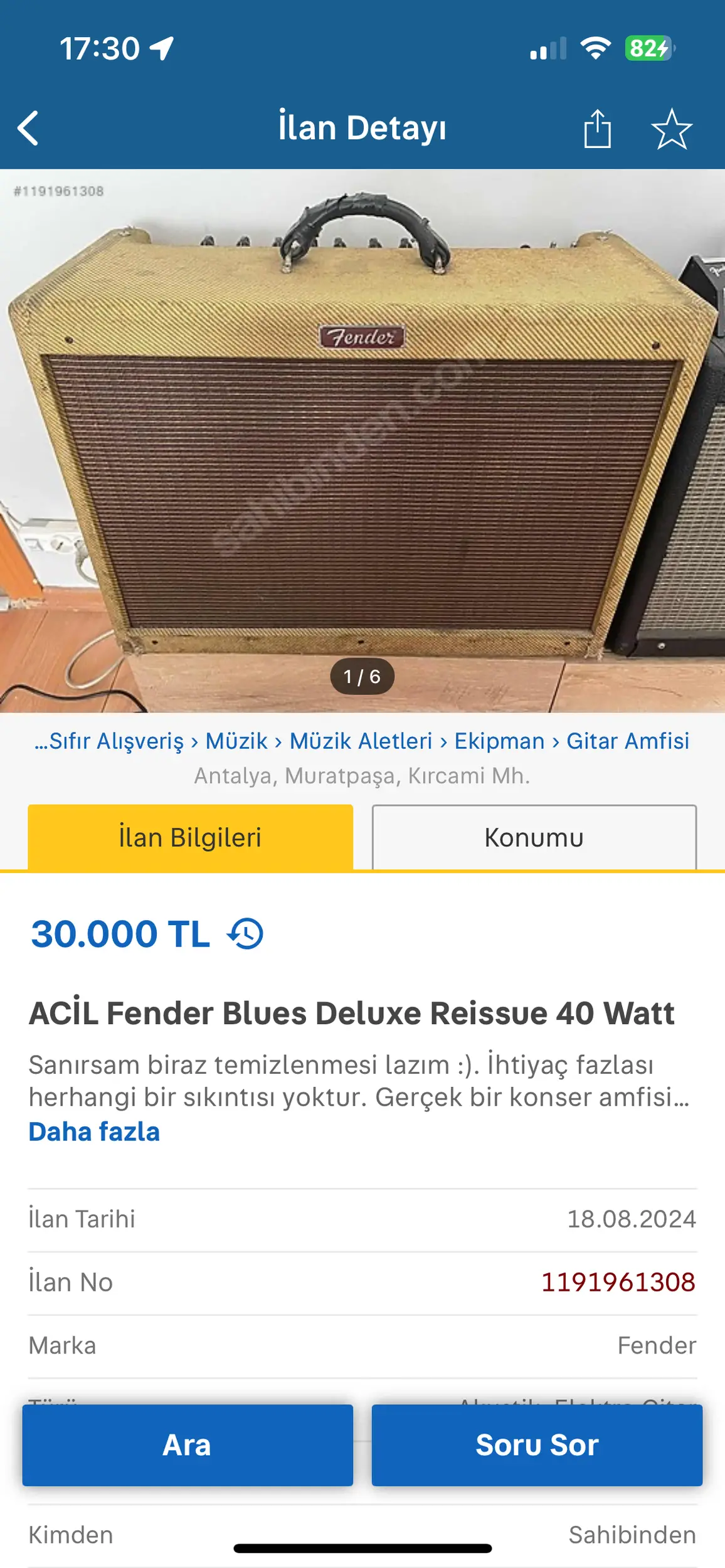Open the Gitar Amfisi breadcrumb
The width and height of the screenshot is (725, 1568).
(628, 741)
